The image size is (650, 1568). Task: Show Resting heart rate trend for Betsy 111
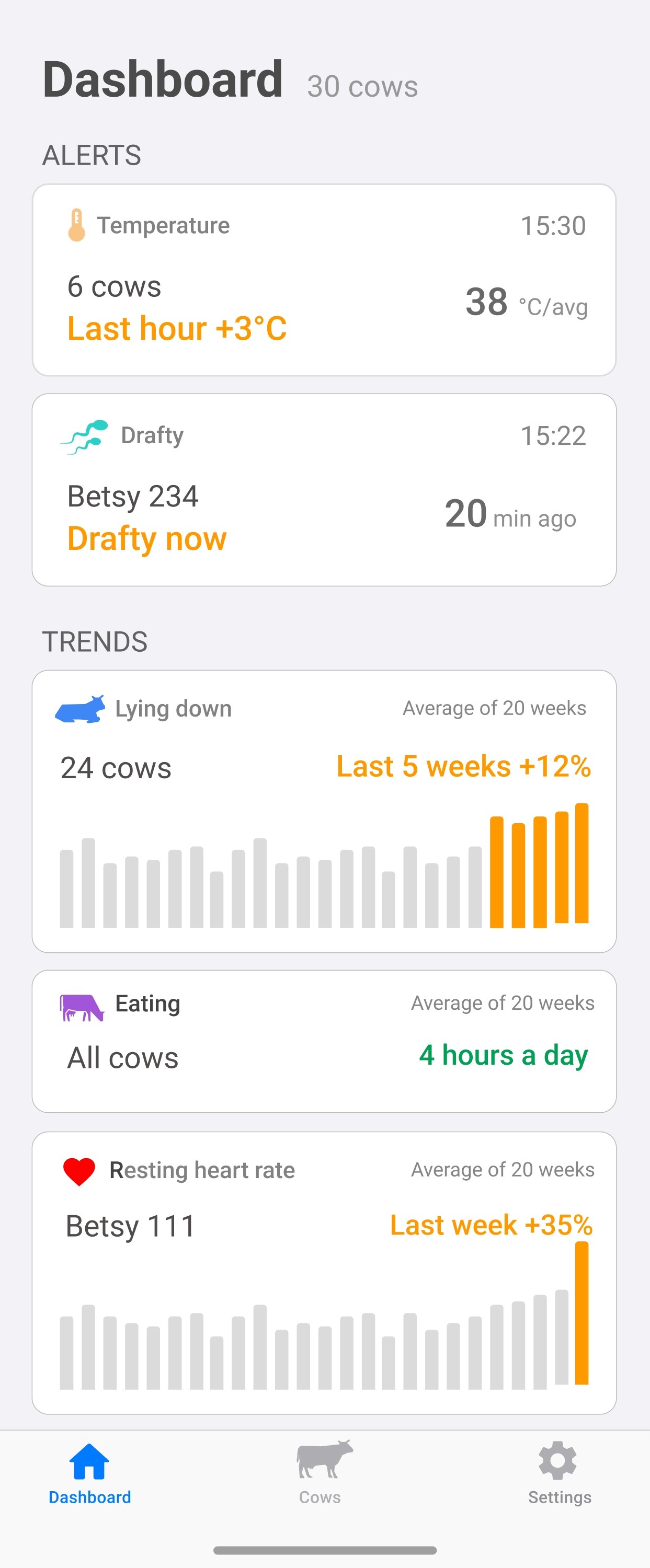[x=324, y=1272]
